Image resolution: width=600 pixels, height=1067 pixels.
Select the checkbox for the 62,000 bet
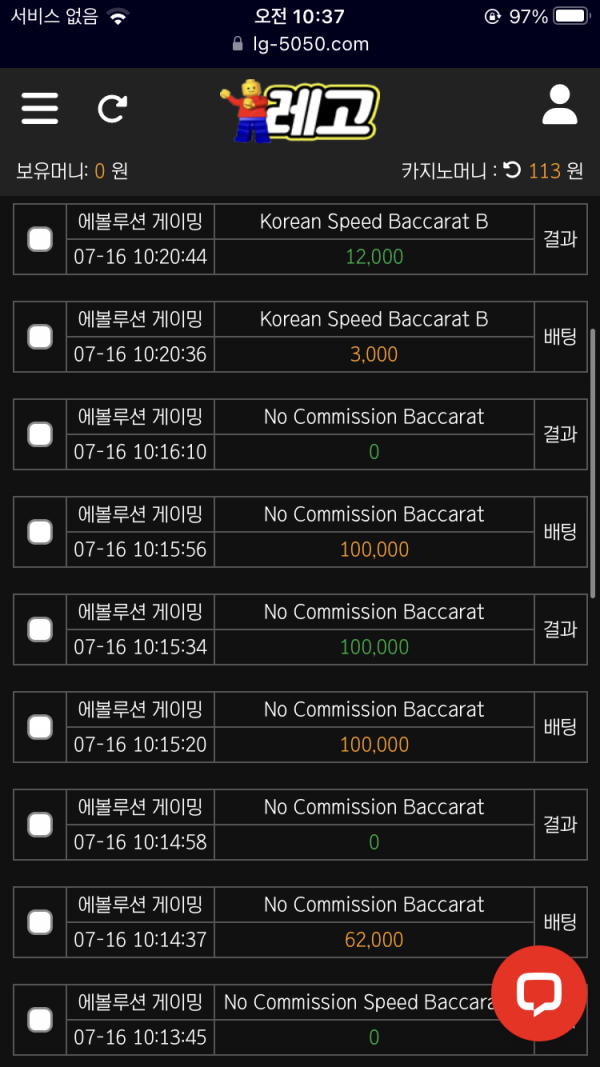[40, 922]
